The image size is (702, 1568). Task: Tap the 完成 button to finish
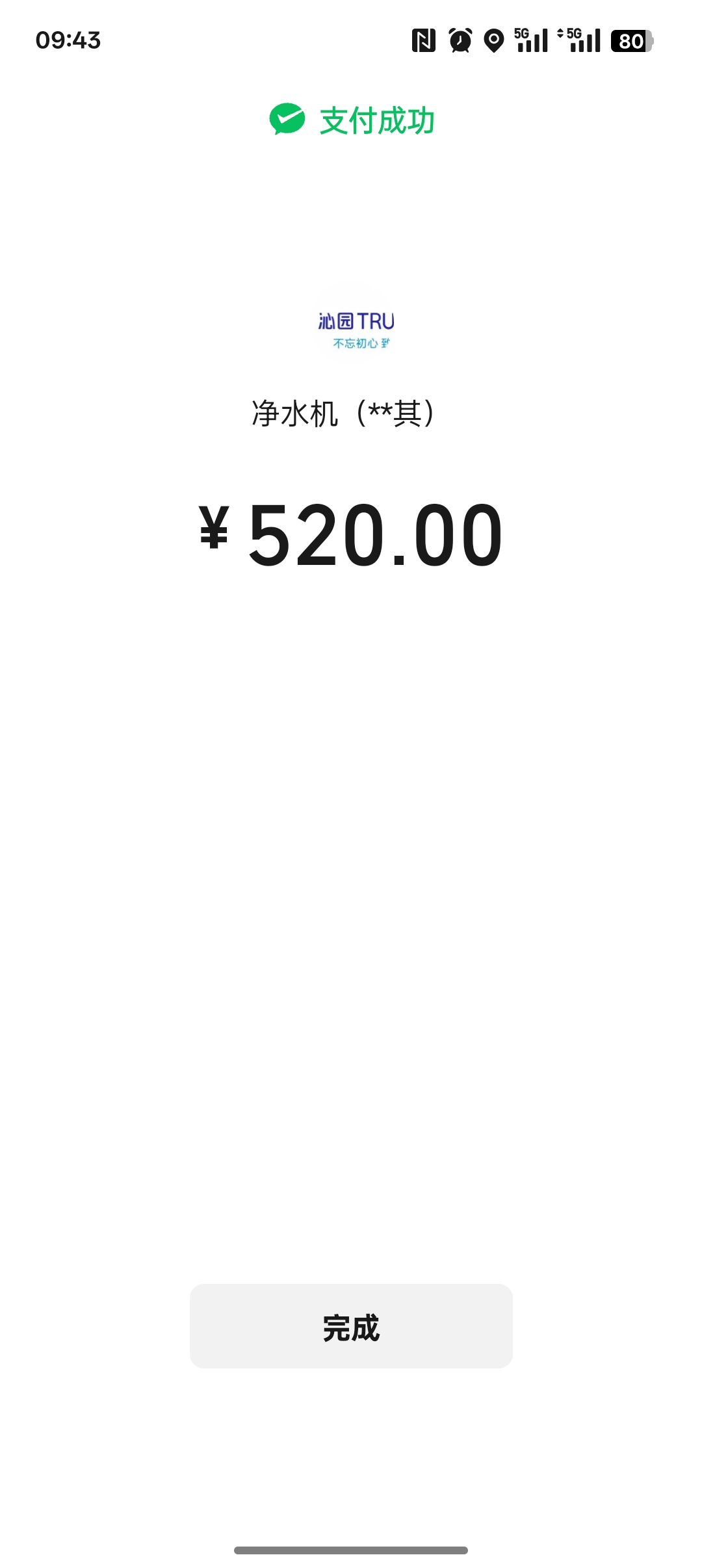click(351, 1326)
